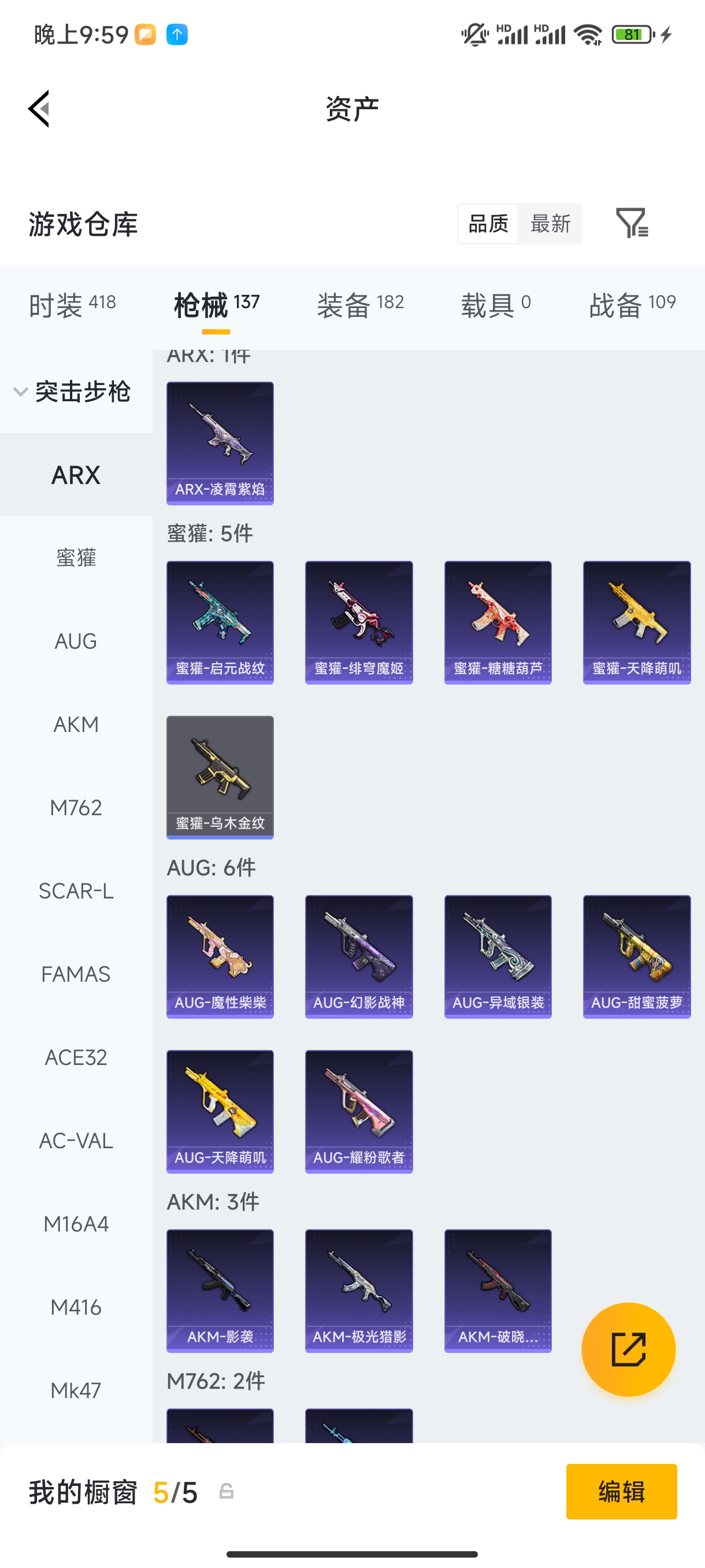This screenshot has width=705, height=1568.
Task: Open the 蜜獾-乌木金纹 skin tile
Action: tap(220, 776)
